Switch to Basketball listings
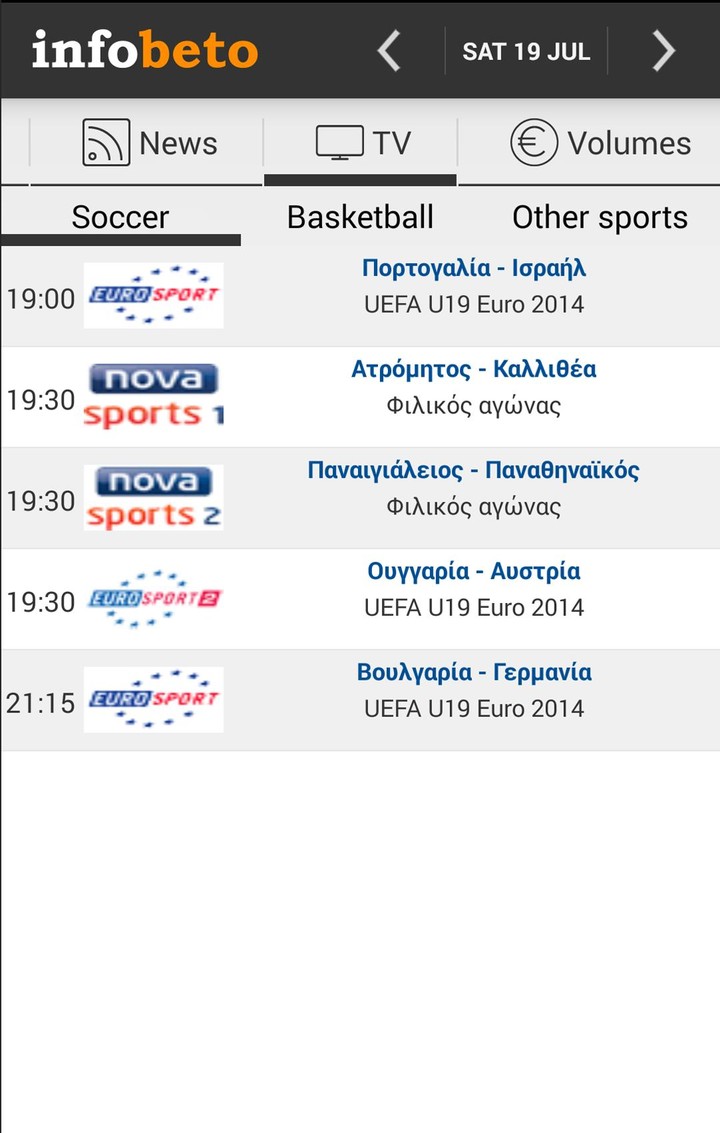 coord(360,217)
